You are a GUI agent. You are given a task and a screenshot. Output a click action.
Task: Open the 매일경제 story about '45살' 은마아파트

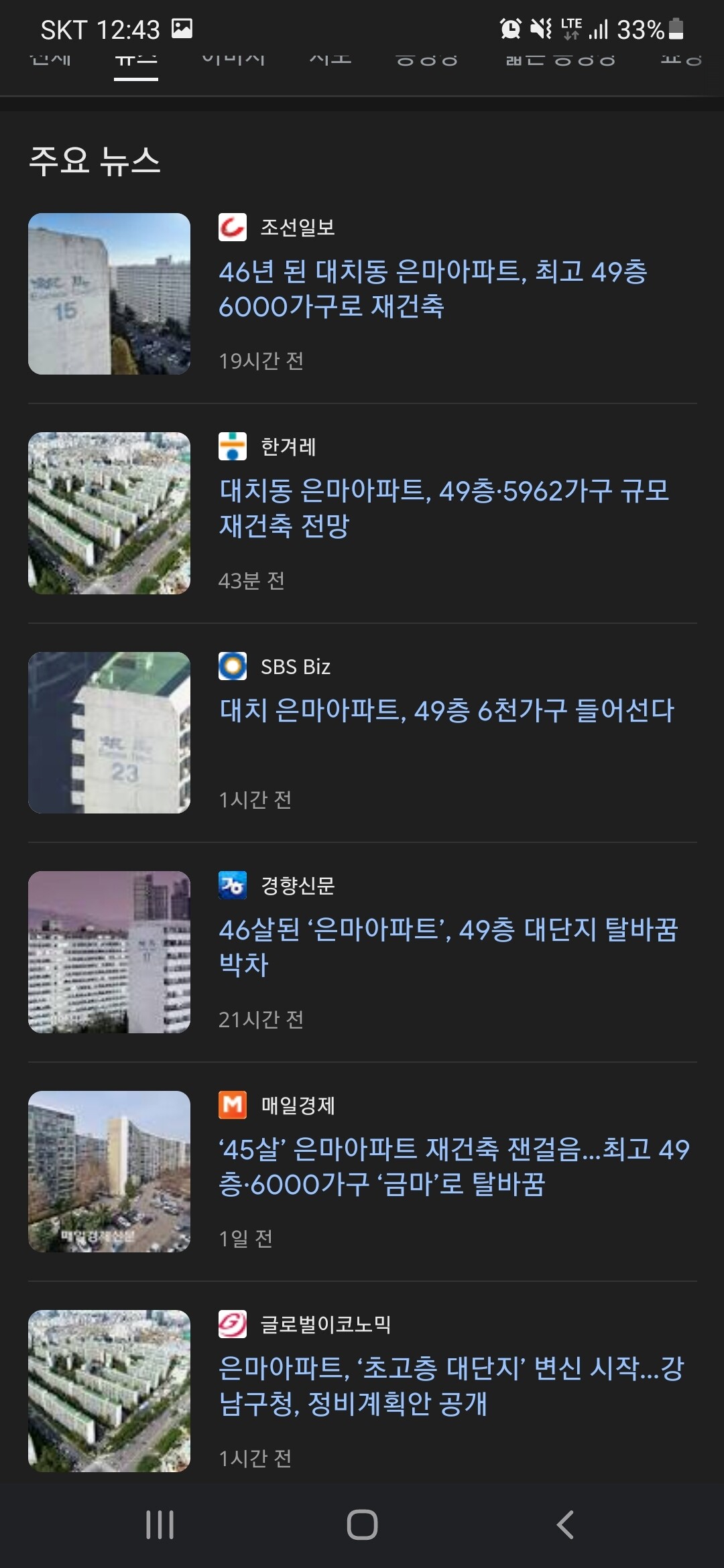(453, 1167)
